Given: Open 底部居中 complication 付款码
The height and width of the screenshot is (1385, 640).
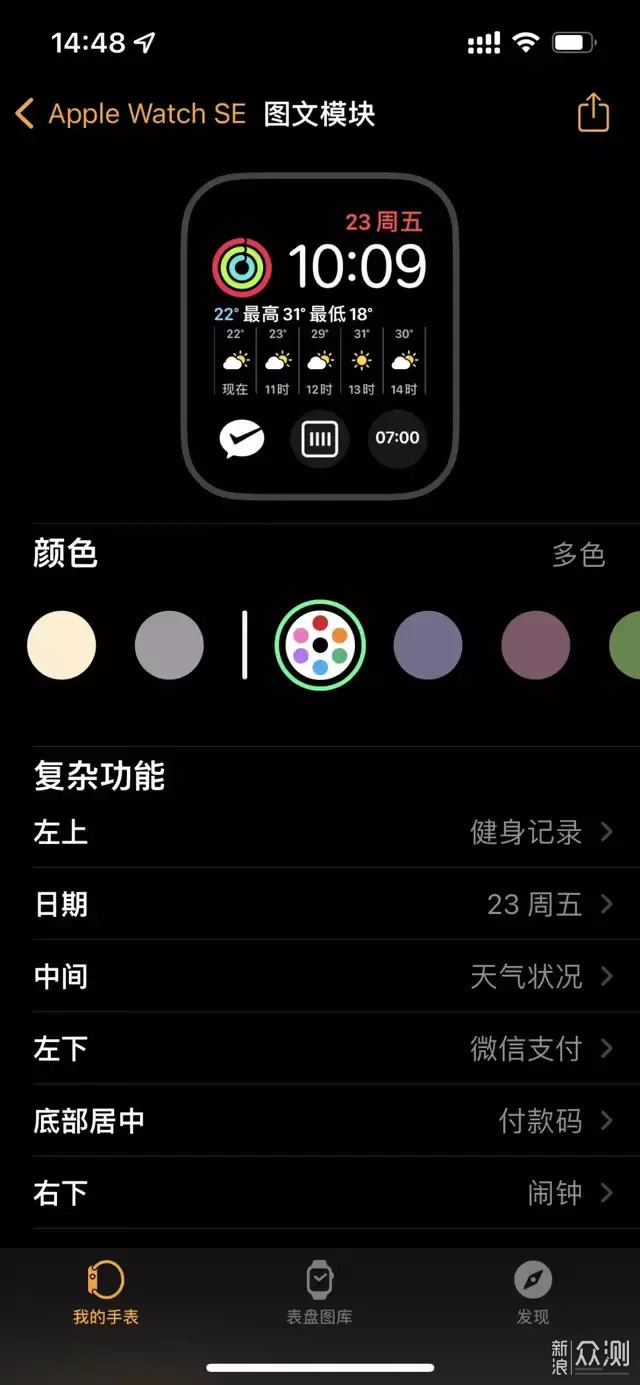Looking at the screenshot, I should [320, 1121].
